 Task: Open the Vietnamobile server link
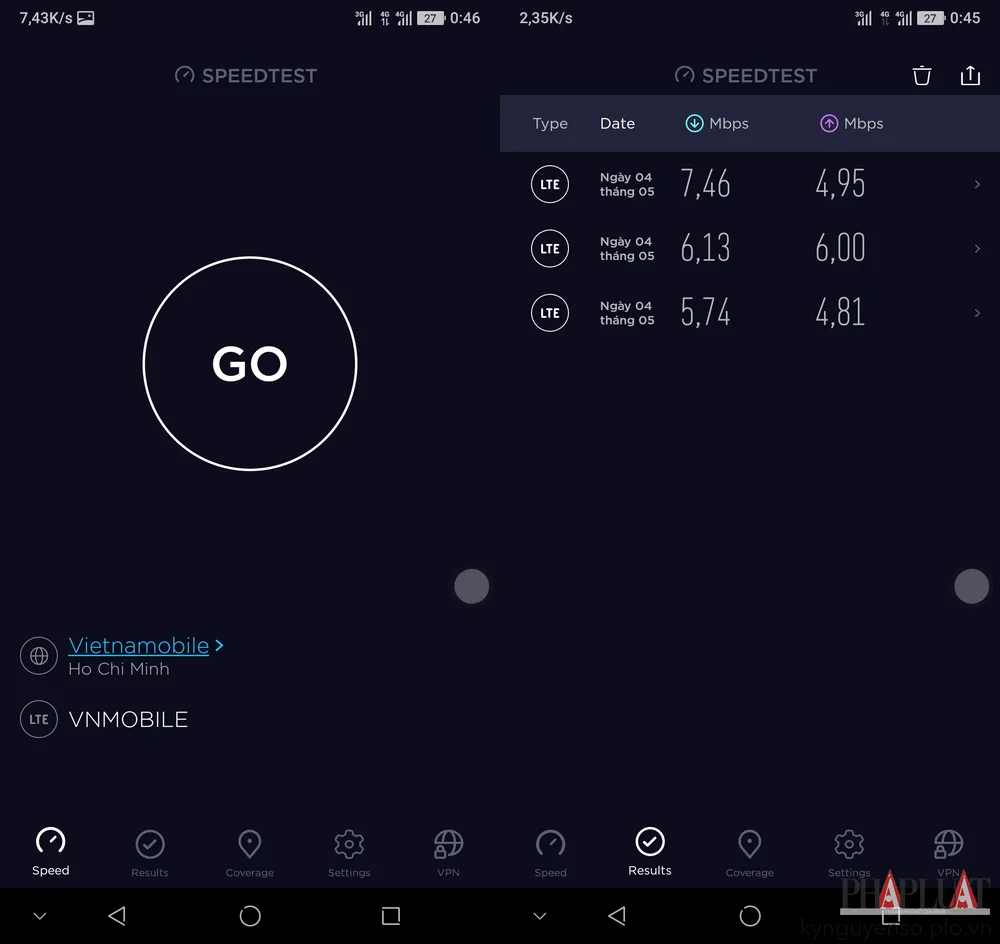139,646
